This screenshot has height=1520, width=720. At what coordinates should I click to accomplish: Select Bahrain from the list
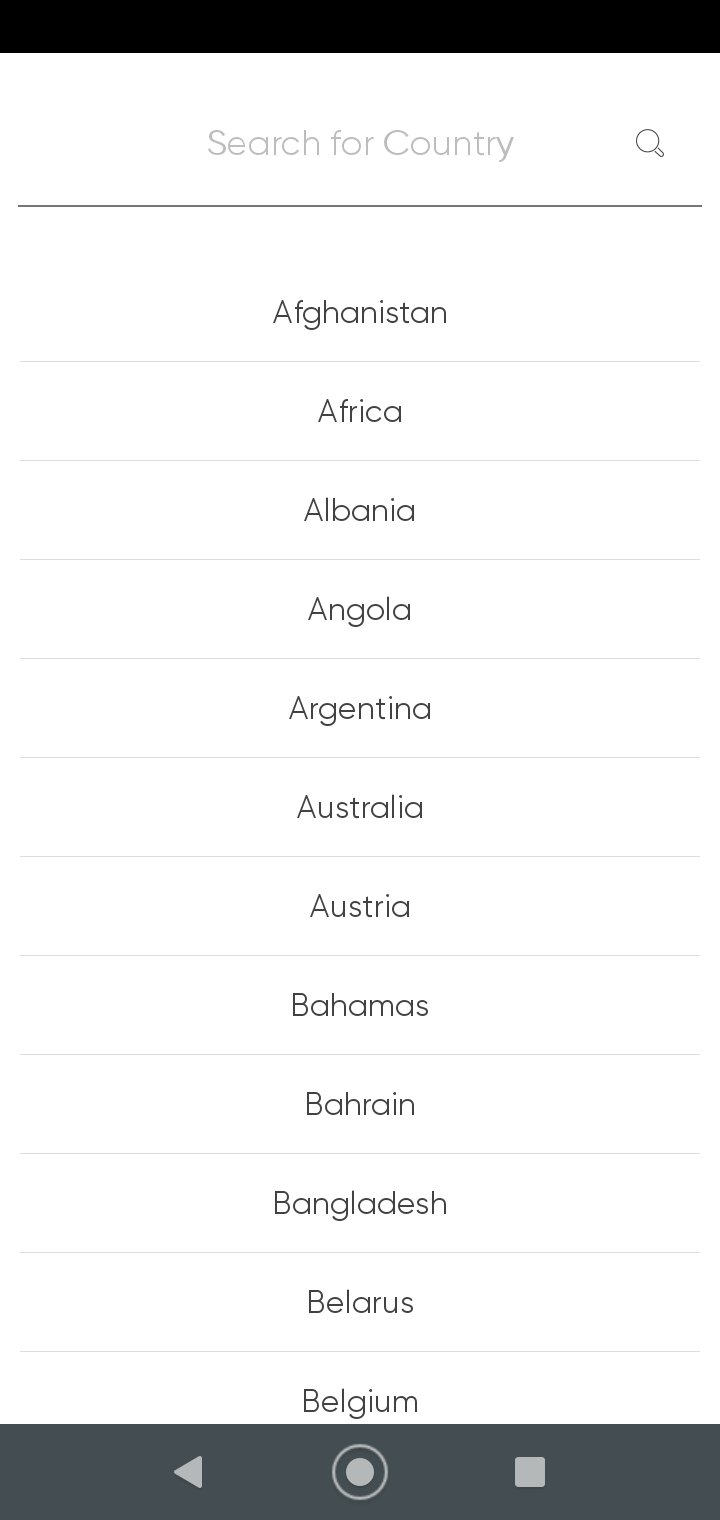click(x=360, y=1105)
